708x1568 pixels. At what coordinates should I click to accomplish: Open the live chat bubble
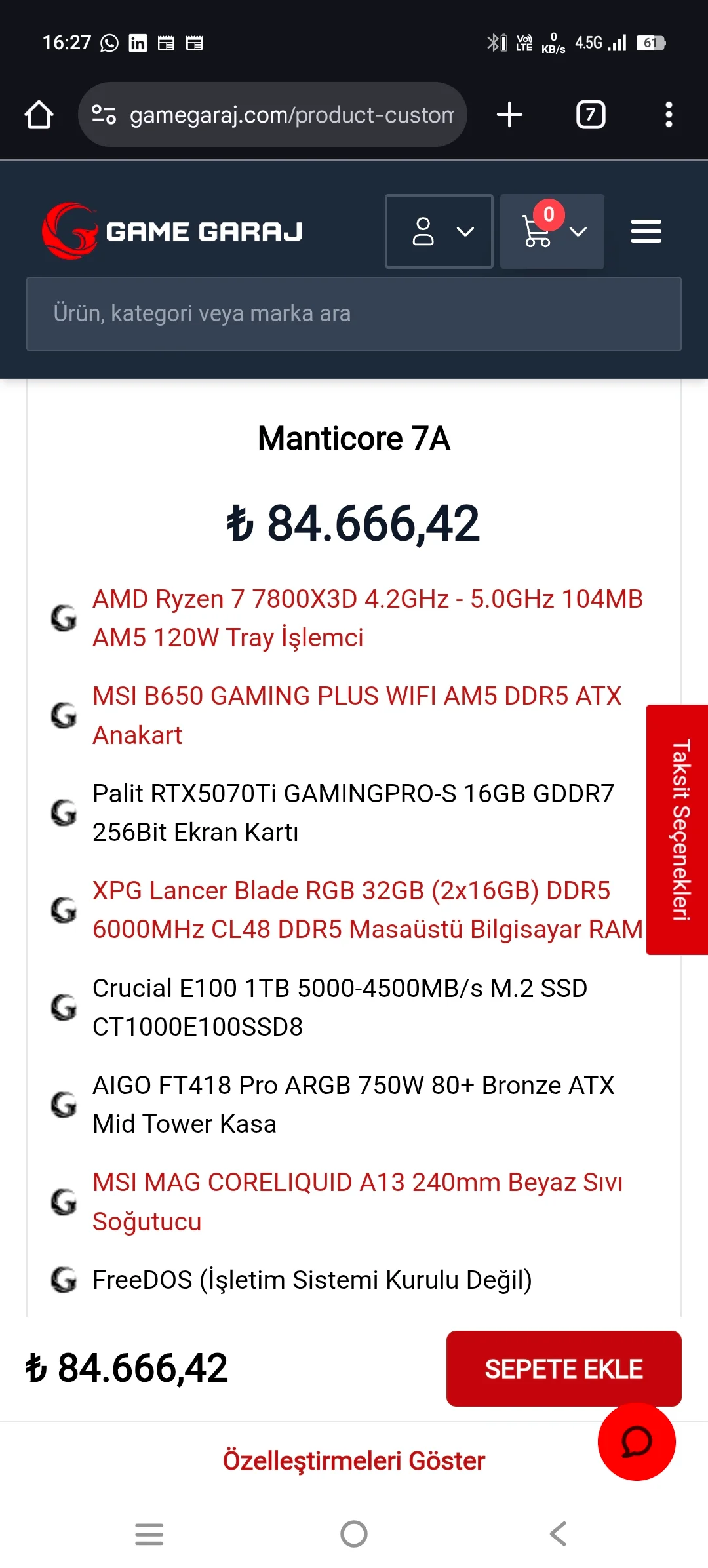click(636, 1441)
